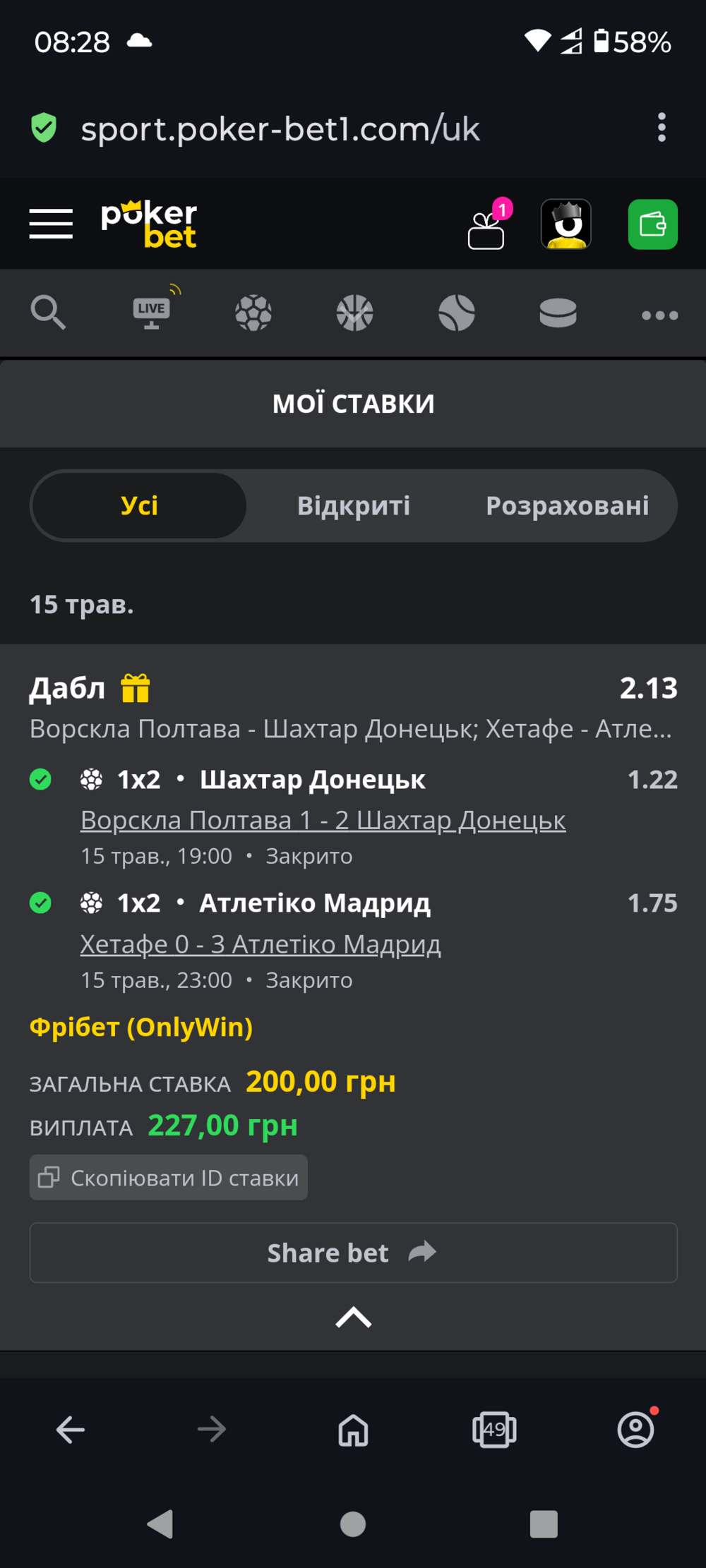Screen dimensions: 706x1568
Task: Select the ice hockey puck icon
Action: pyautogui.click(x=558, y=313)
